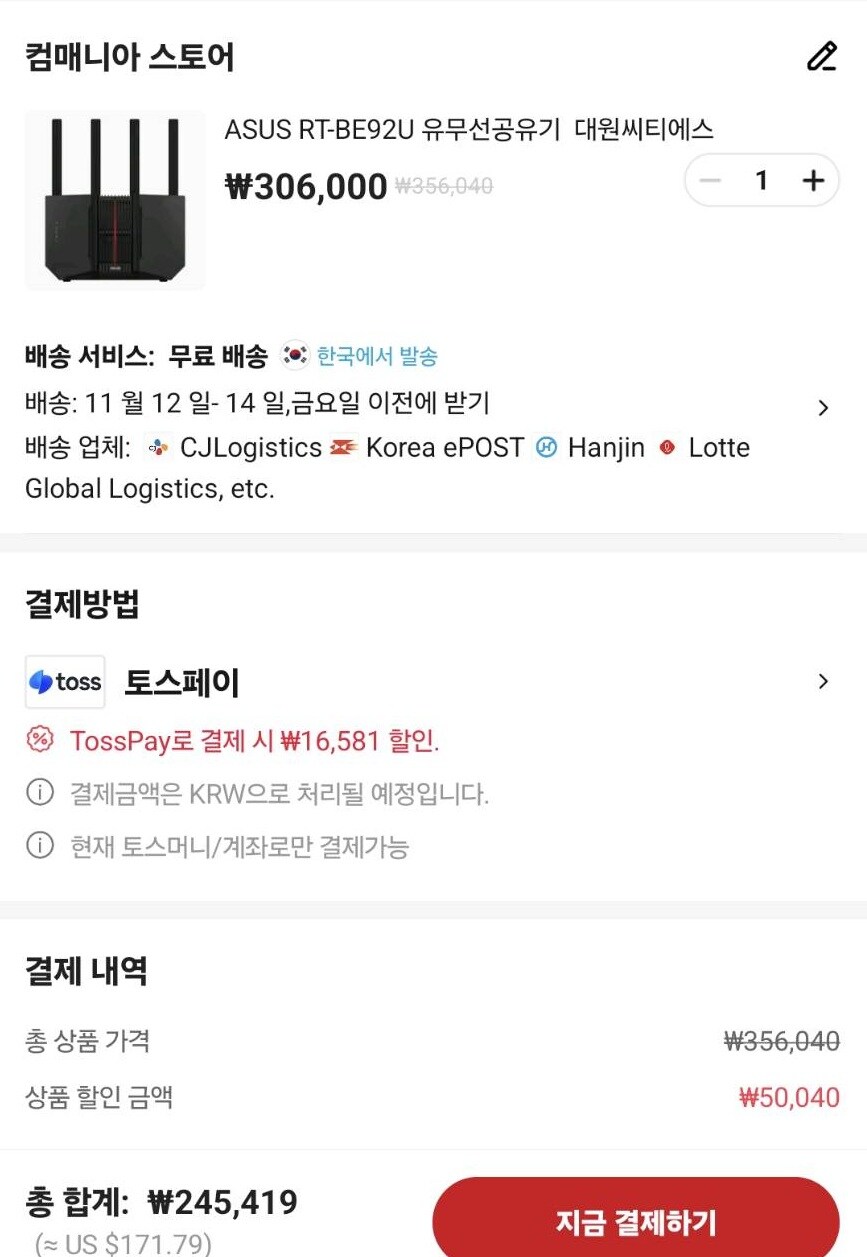Viewport: 867px width, 1257px height.
Task: Expand the shipping details with the chevron
Action: 822,407
